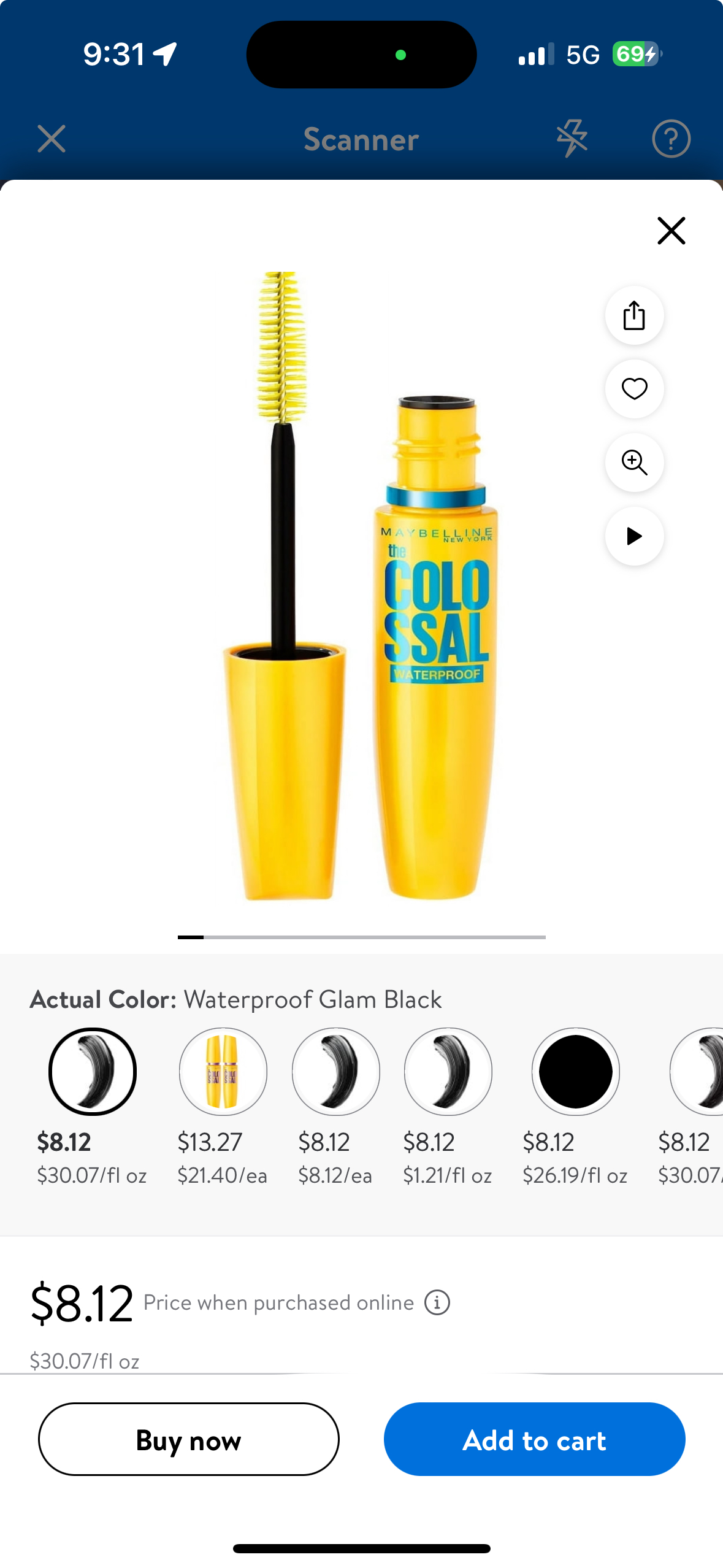The height and width of the screenshot is (1568, 723).
Task: Add to cart
Action: click(534, 1439)
